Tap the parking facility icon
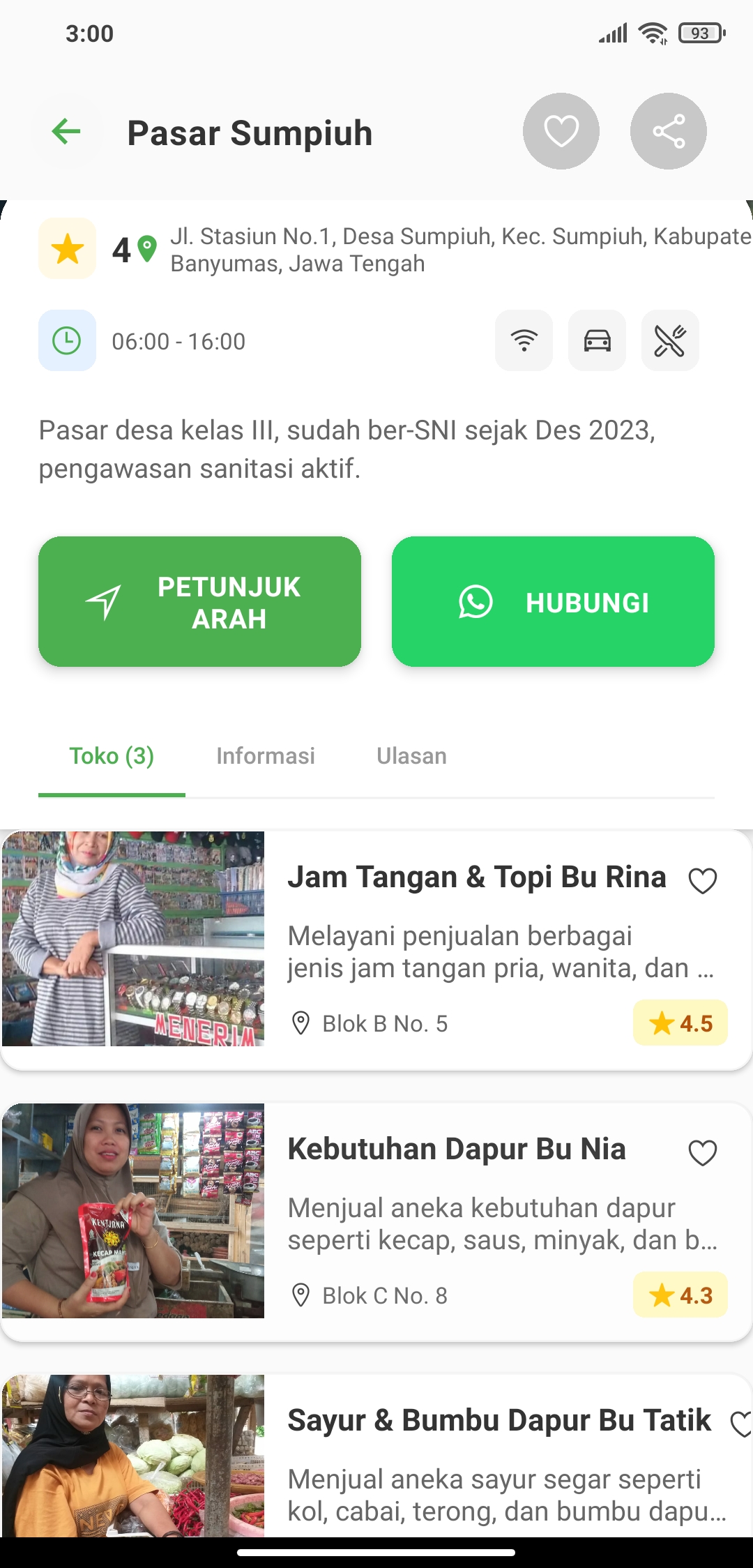753x1568 pixels. (x=597, y=340)
